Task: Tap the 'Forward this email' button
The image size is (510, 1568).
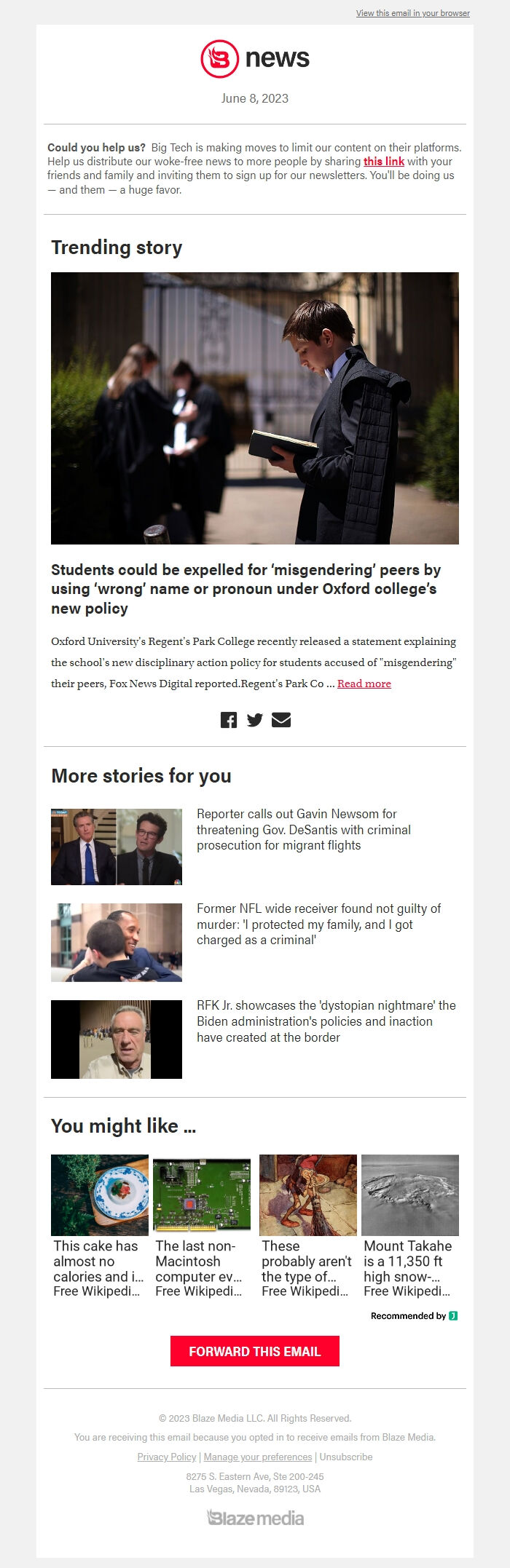Action: (x=255, y=1351)
